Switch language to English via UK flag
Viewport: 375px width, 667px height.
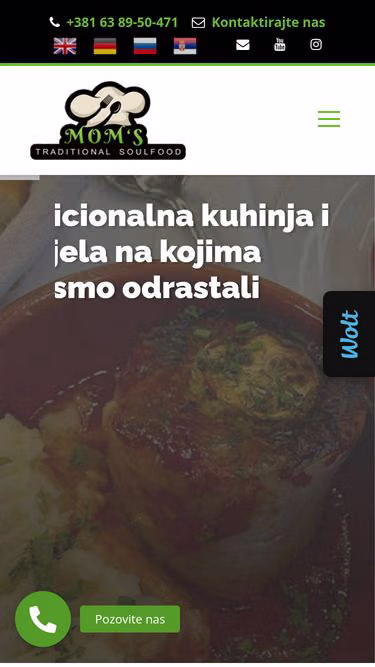point(65,46)
